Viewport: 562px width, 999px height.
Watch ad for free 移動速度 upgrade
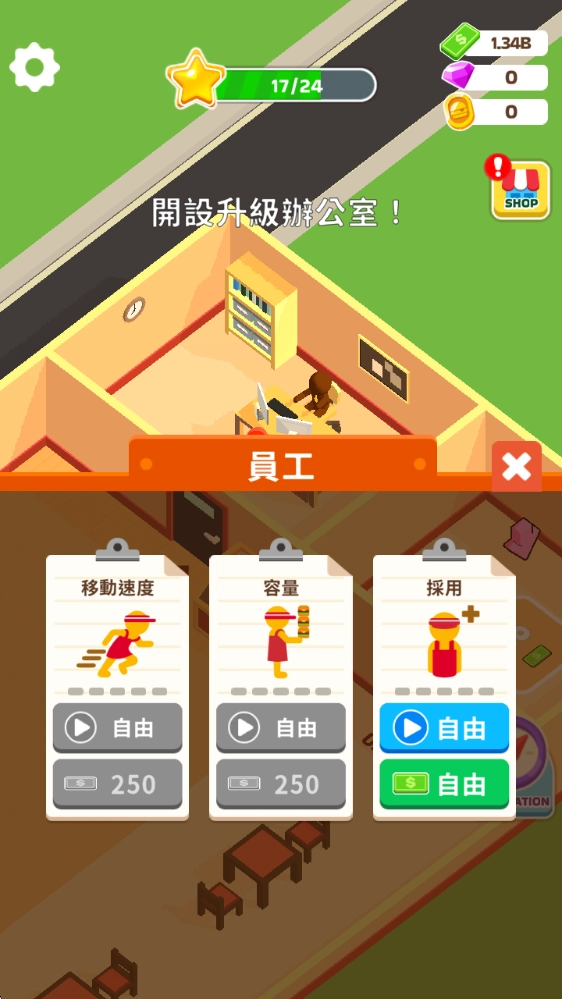click(x=117, y=728)
